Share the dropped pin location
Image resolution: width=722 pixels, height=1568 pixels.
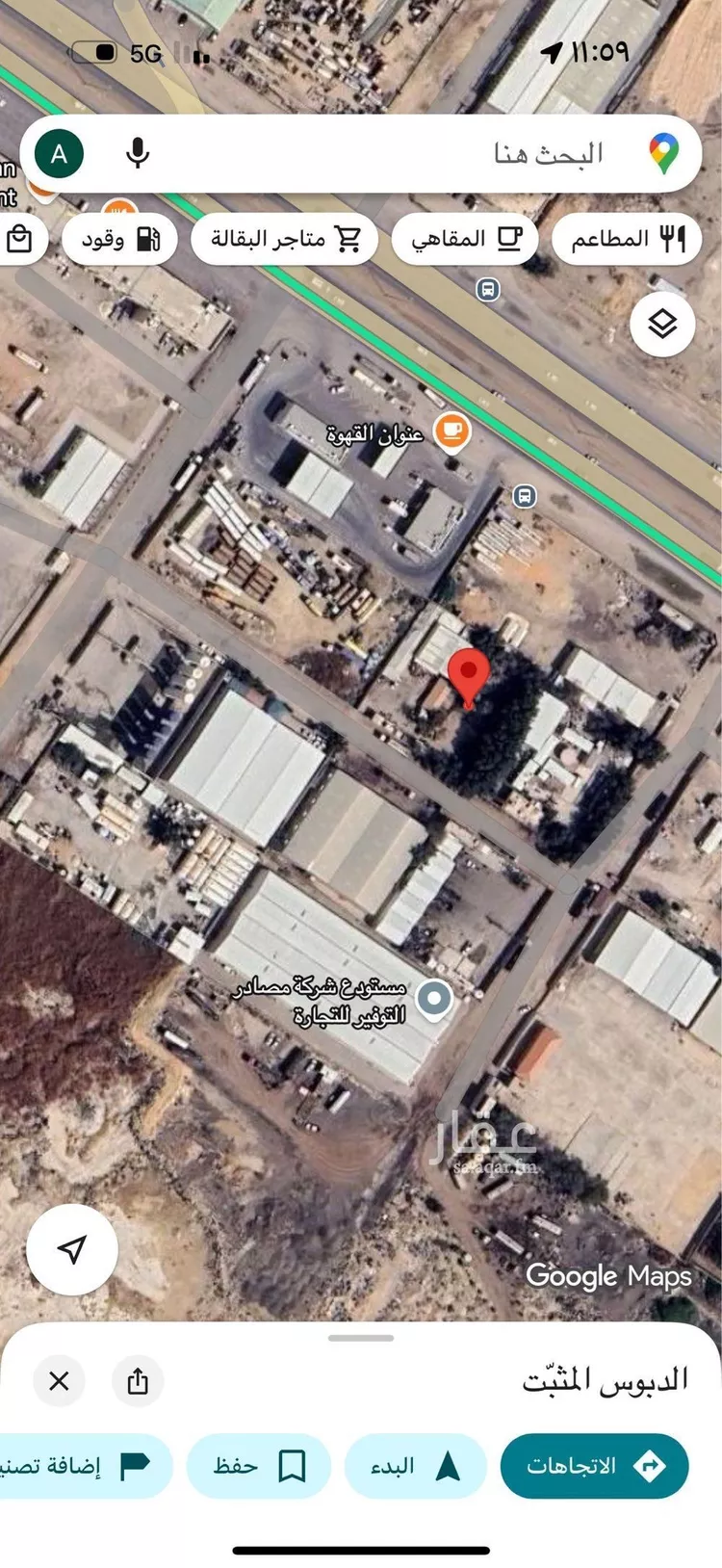pyautogui.click(x=138, y=1381)
